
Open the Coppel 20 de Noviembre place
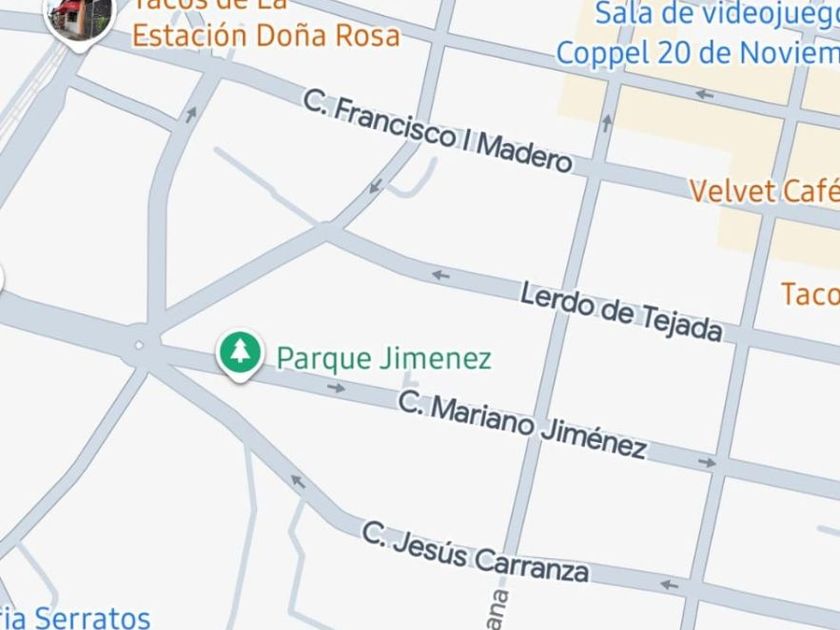tap(697, 53)
